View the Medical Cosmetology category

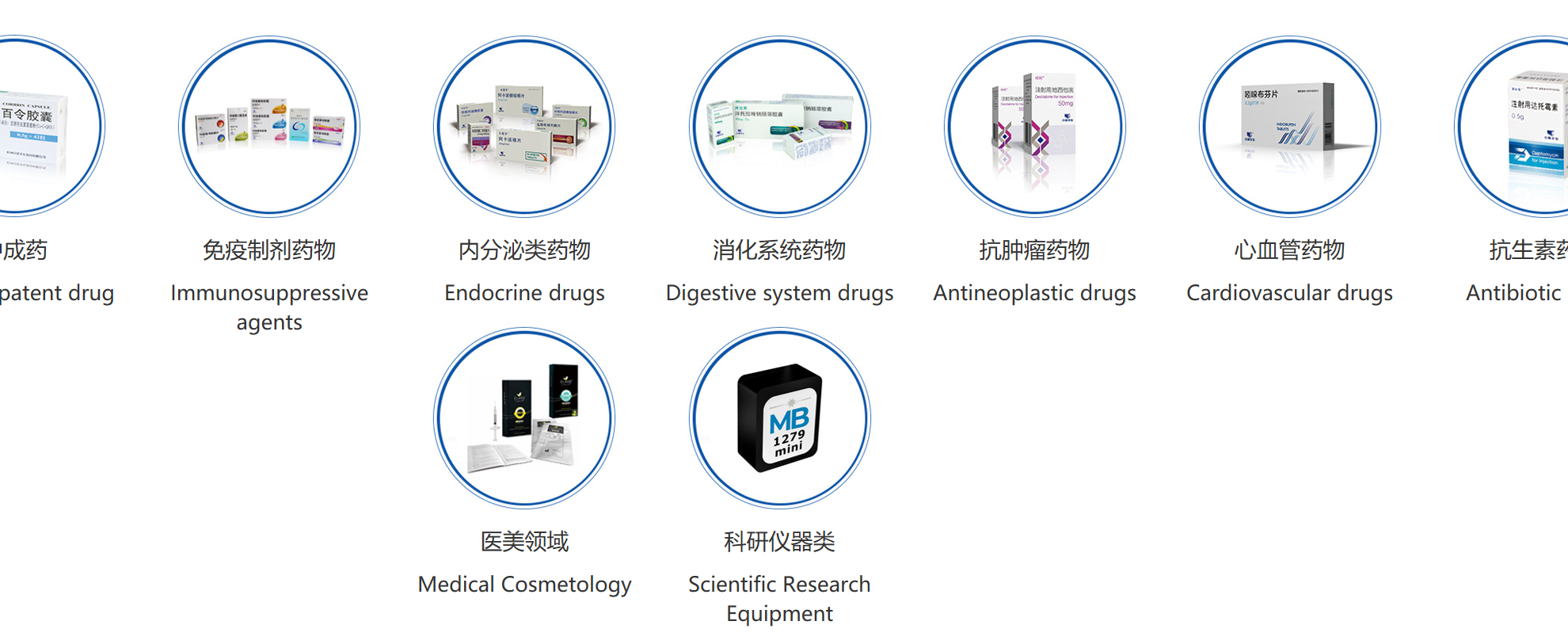tap(524, 418)
